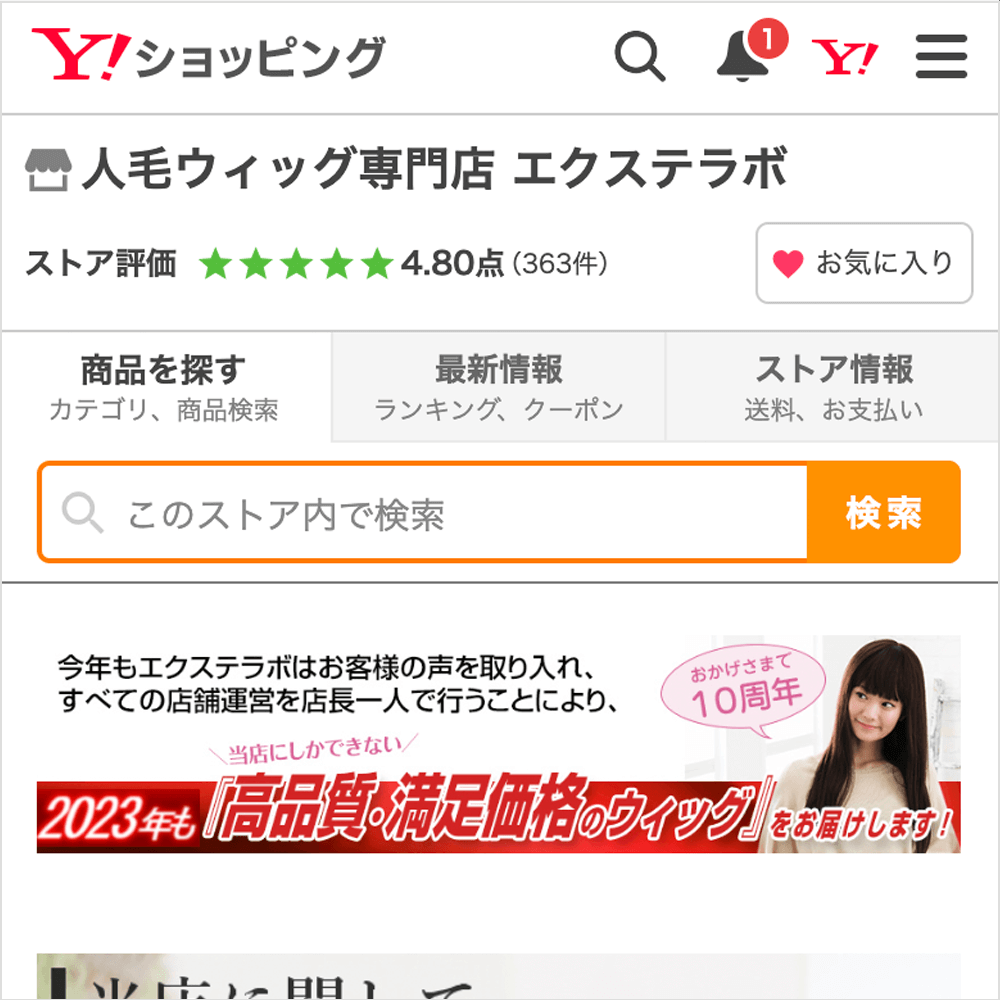
Task: Switch to ストア情報 tab
Action: tap(833, 386)
